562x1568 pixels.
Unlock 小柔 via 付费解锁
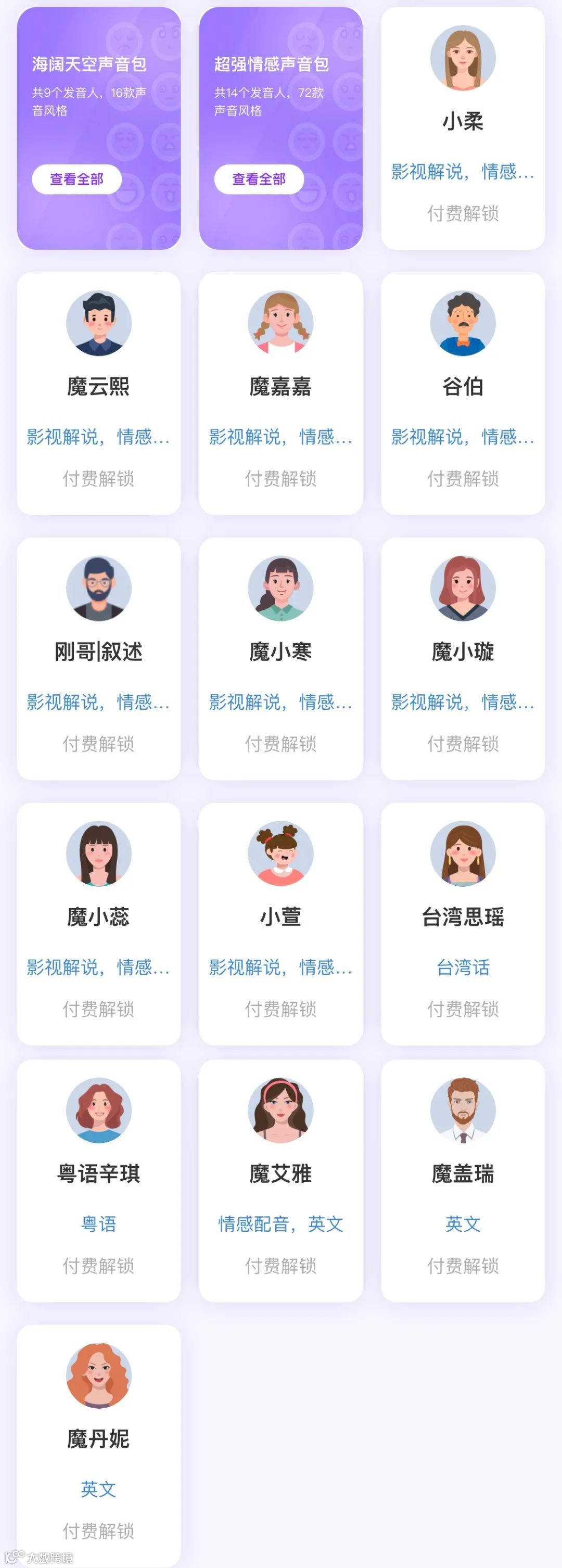click(x=462, y=215)
